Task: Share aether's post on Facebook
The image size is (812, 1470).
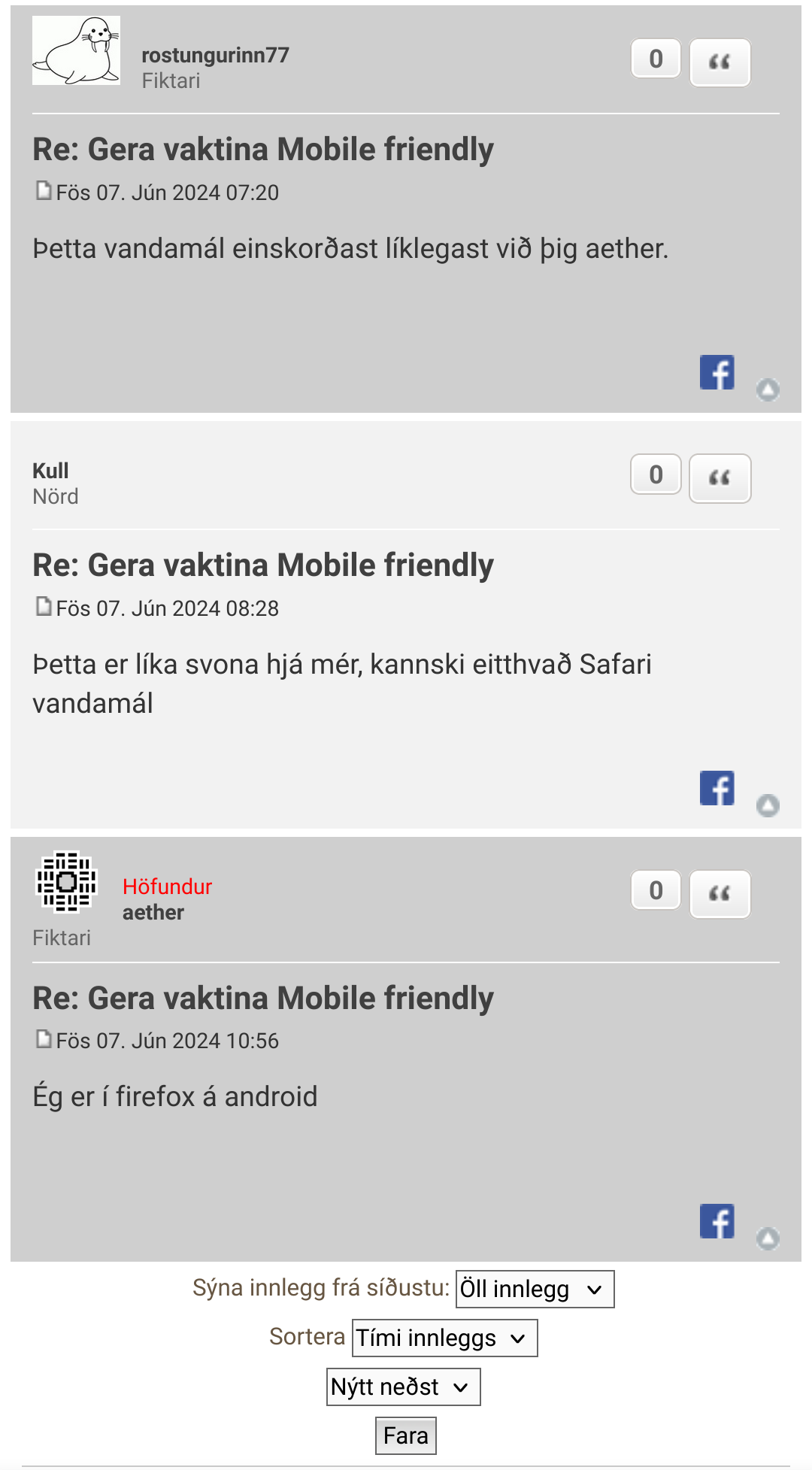Action: click(717, 1222)
